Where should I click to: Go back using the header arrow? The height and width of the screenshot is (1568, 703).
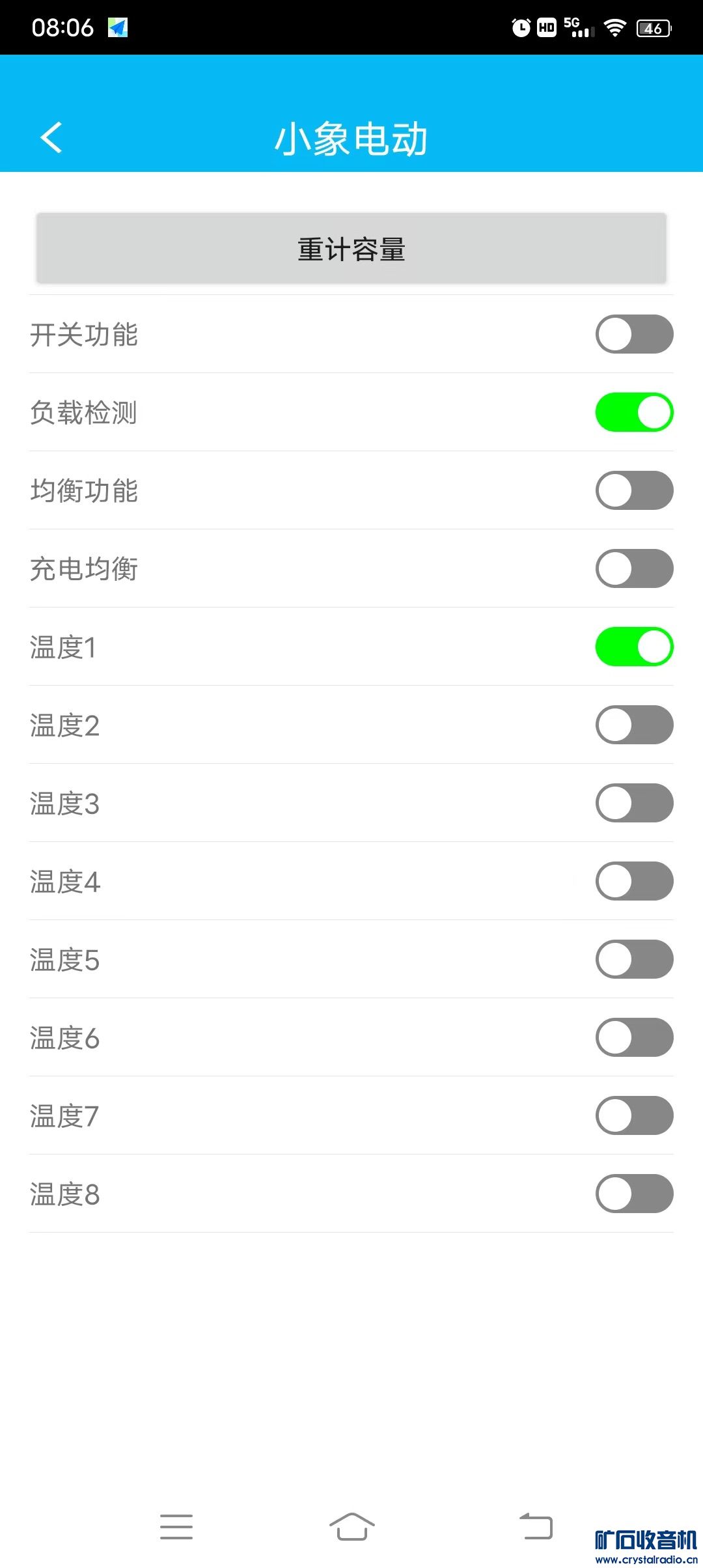(51, 137)
